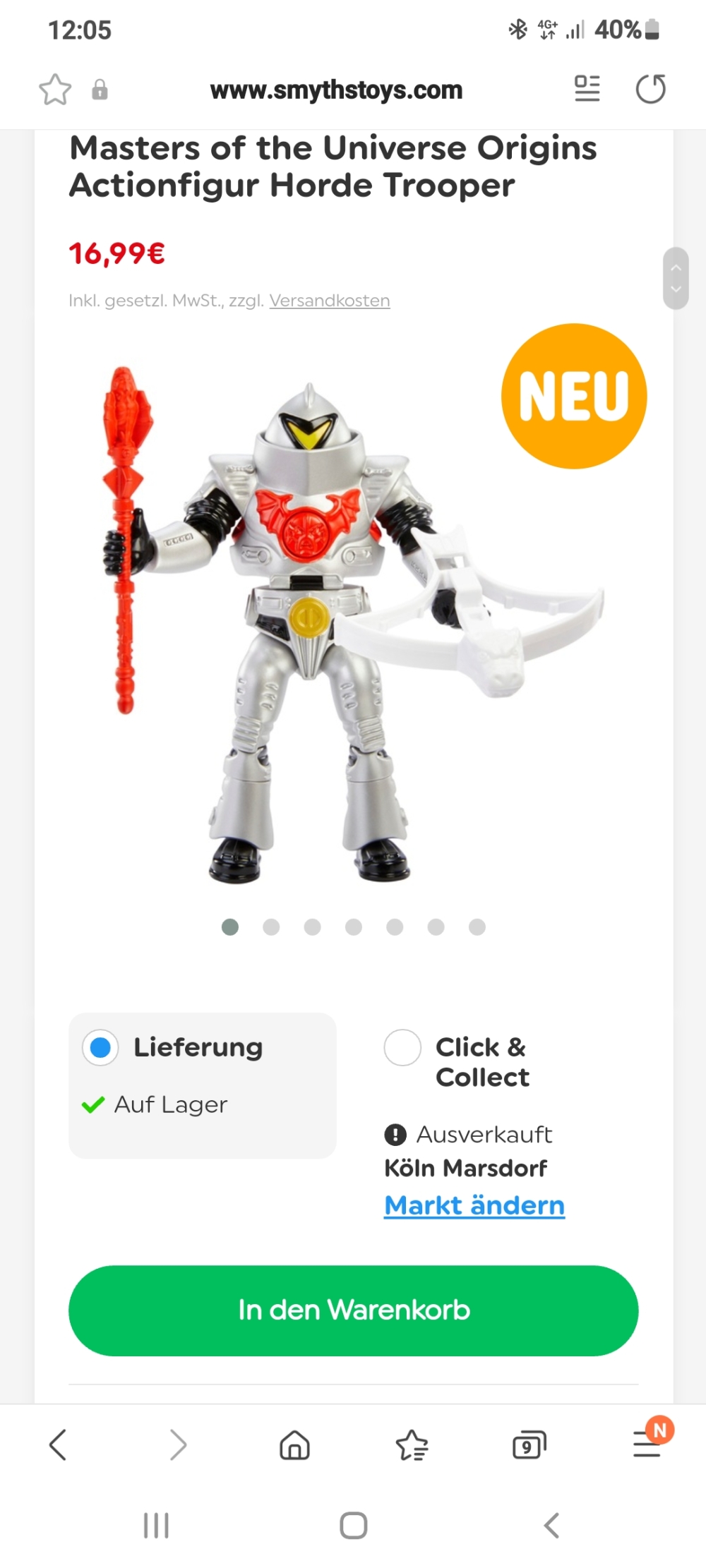
Task: Open the browser bookmarks list
Action: pyautogui.click(x=412, y=1445)
